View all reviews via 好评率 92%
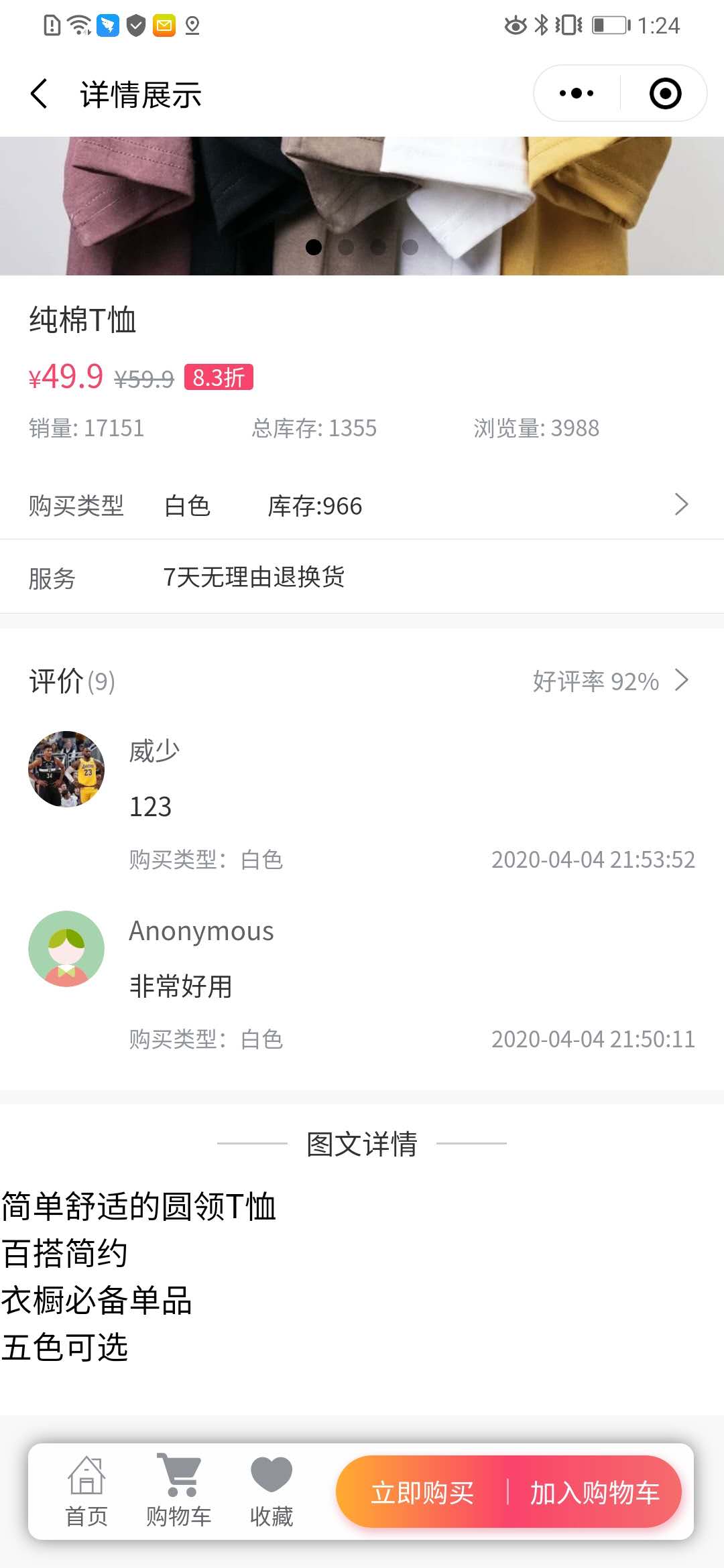 coord(610,681)
